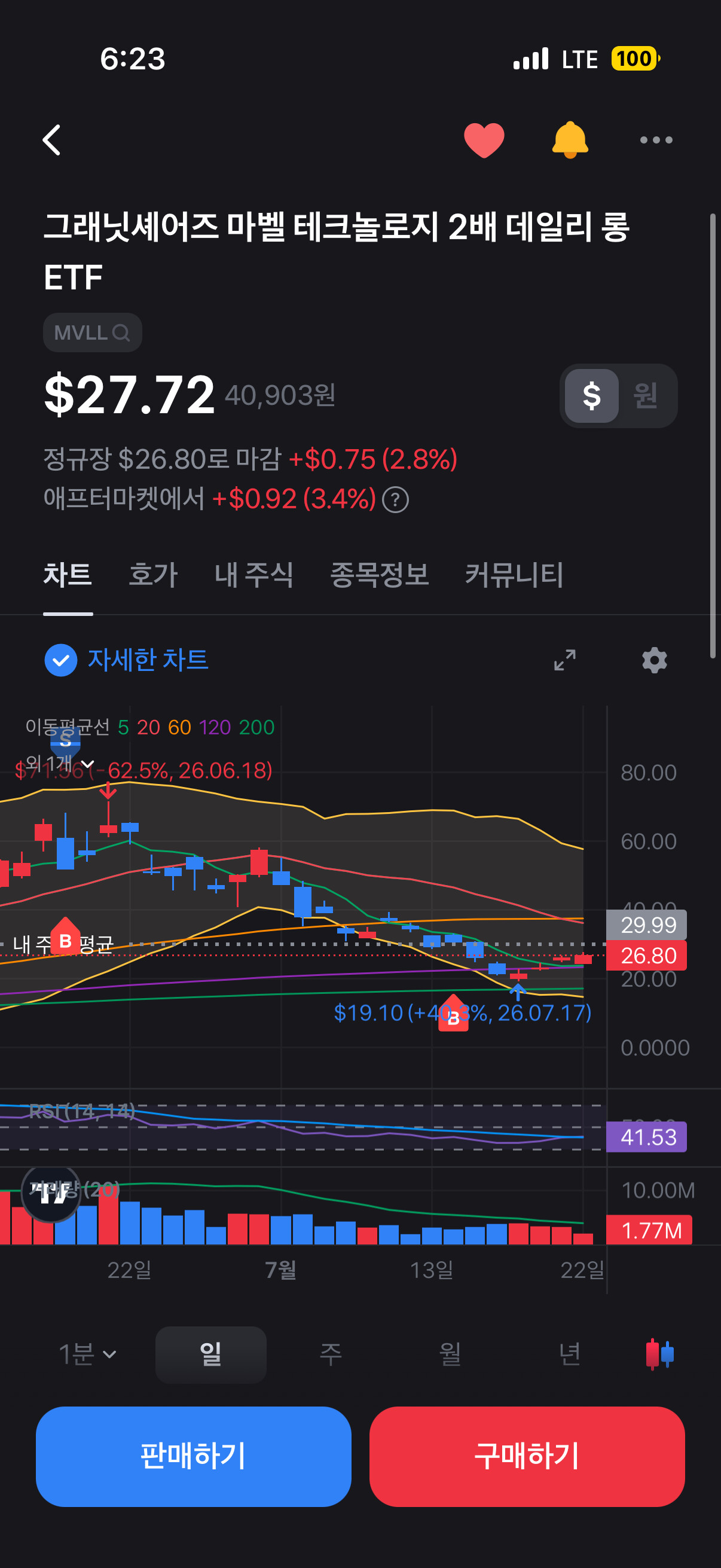
Task: Uncheck the 자세한 차트 option
Action: click(x=127, y=660)
